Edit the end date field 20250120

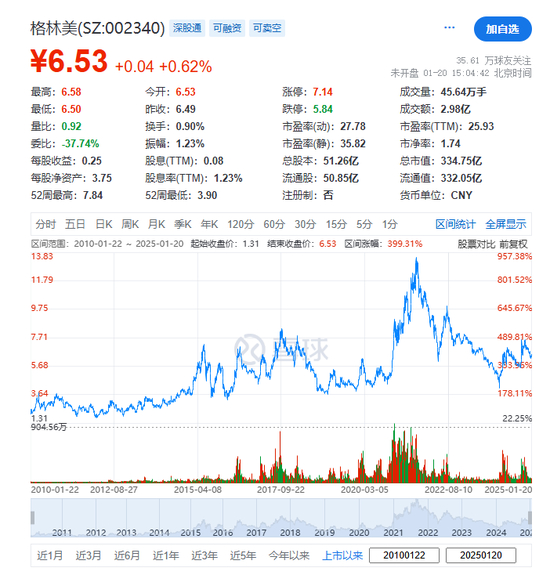pos(481,555)
